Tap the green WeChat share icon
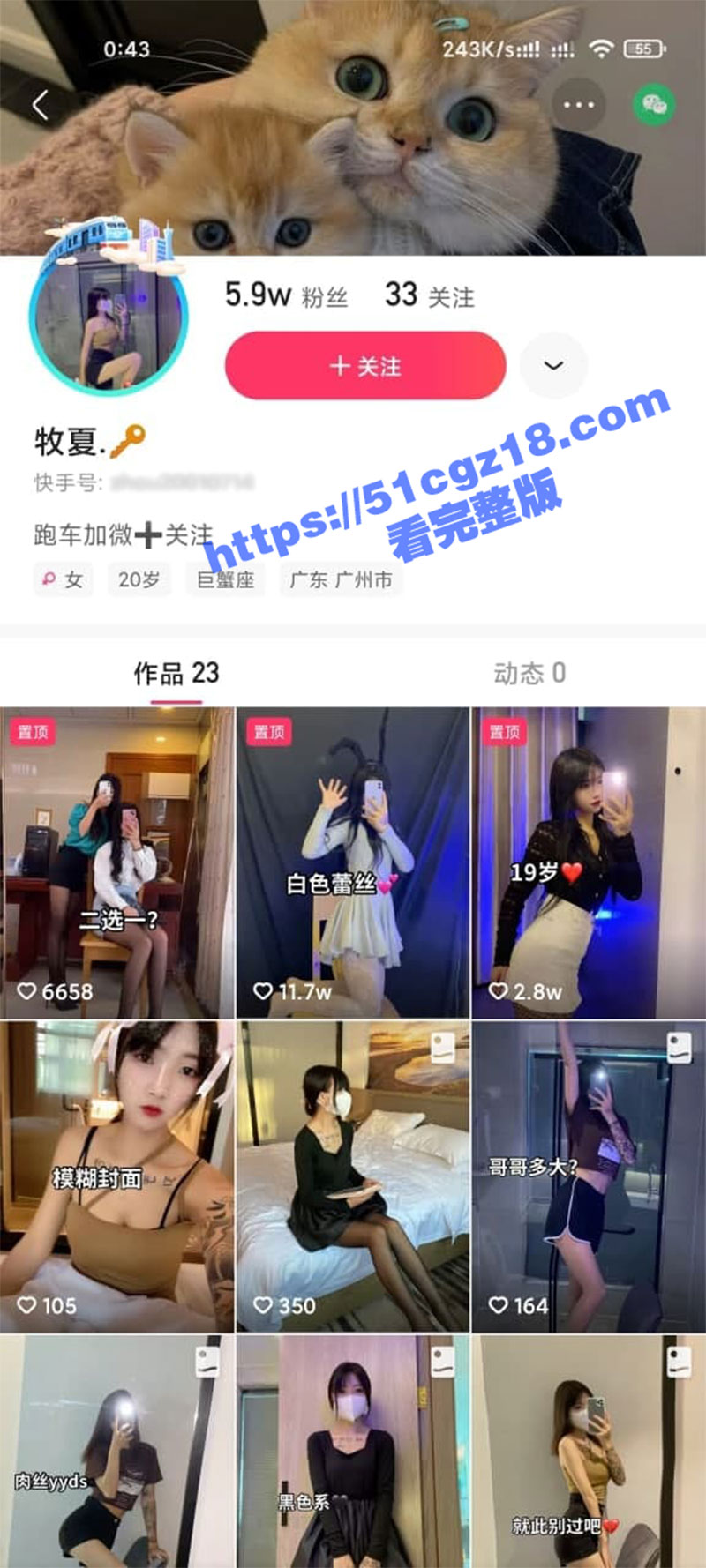Image resolution: width=706 pixels, height=1568 pixels. tap(654, 105)
